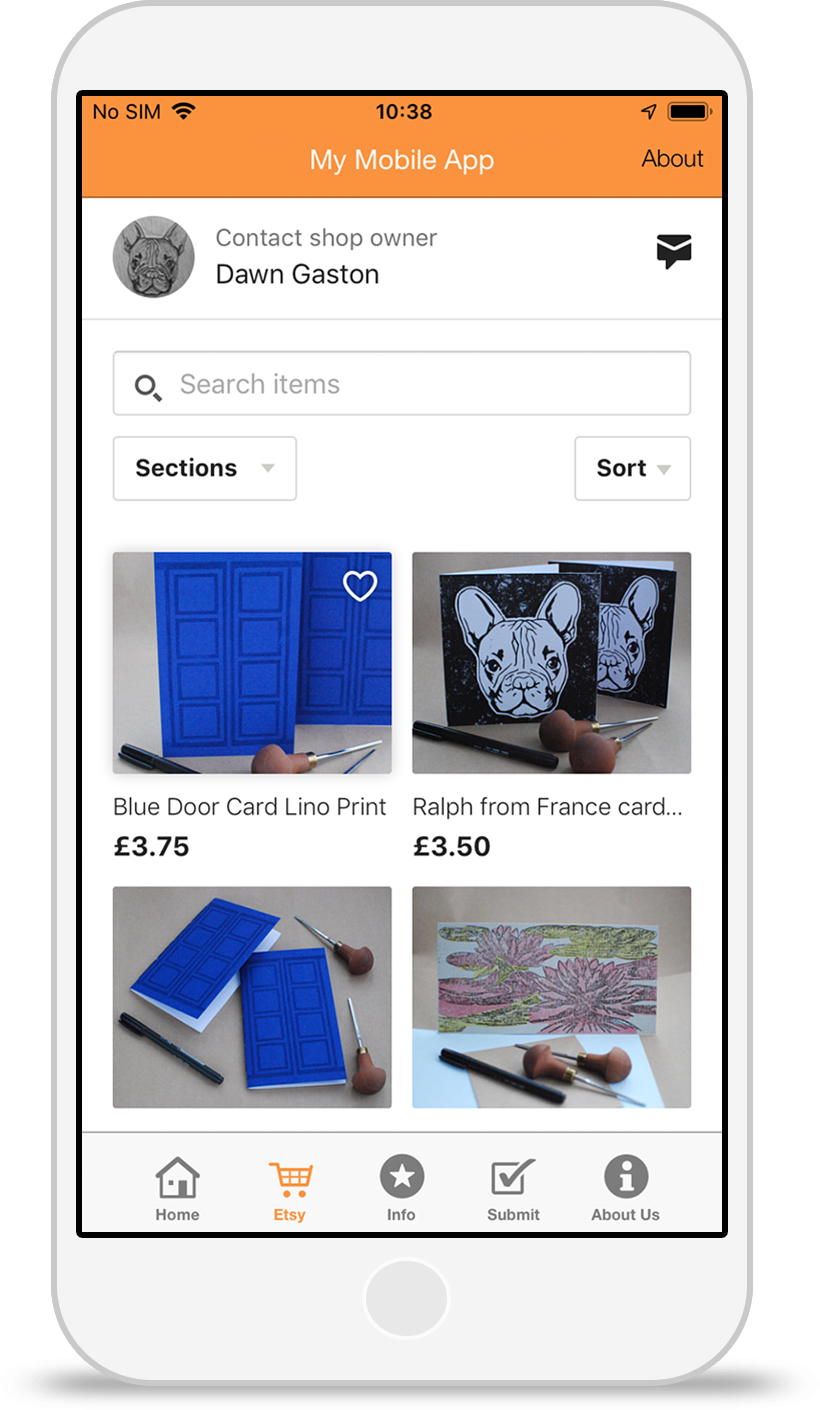Switch to the About Us tab
820x1410 pixels.
625,1189
